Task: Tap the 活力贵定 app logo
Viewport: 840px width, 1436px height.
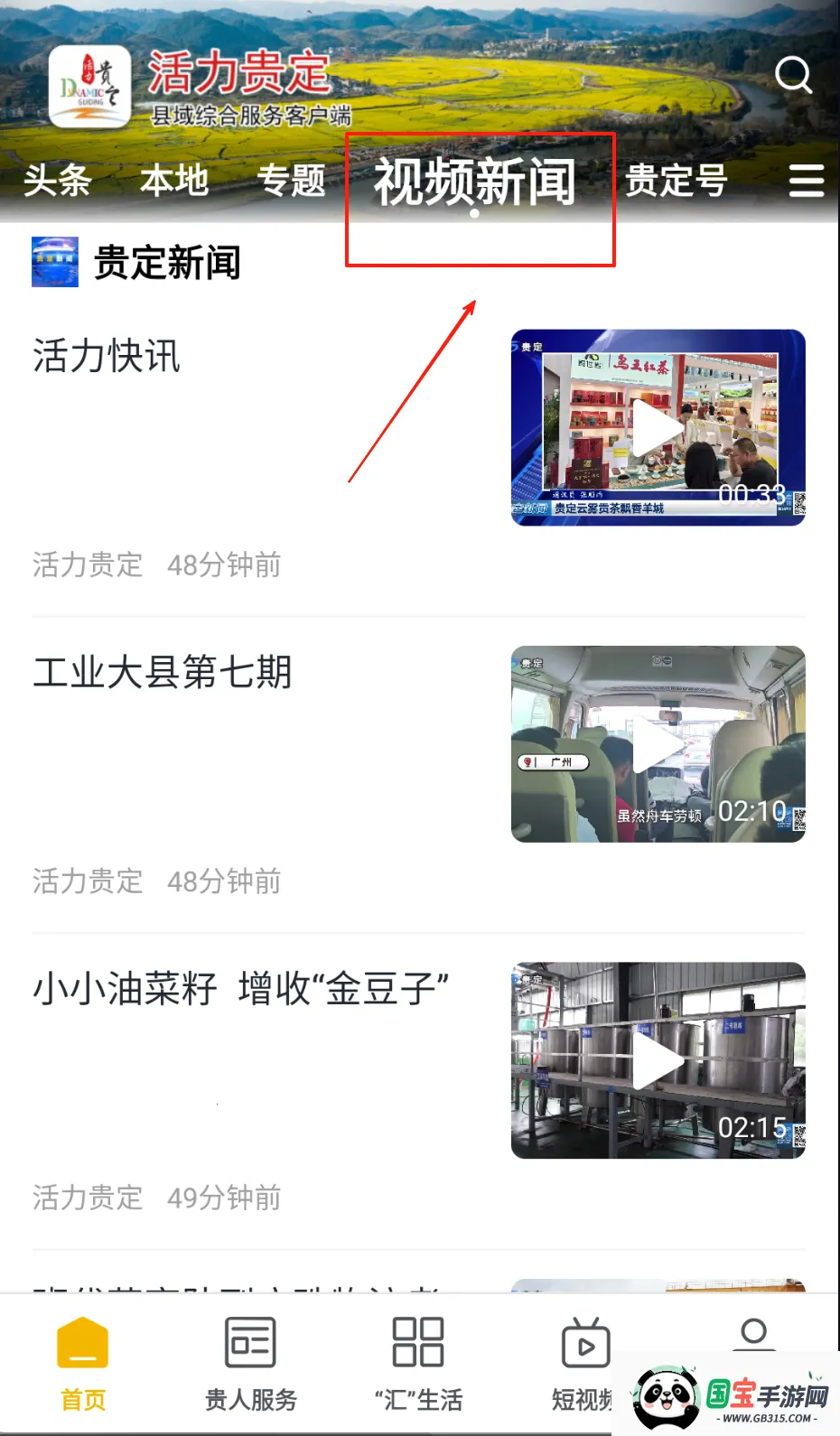Action: pyautogui.click(x=89, y=86)
